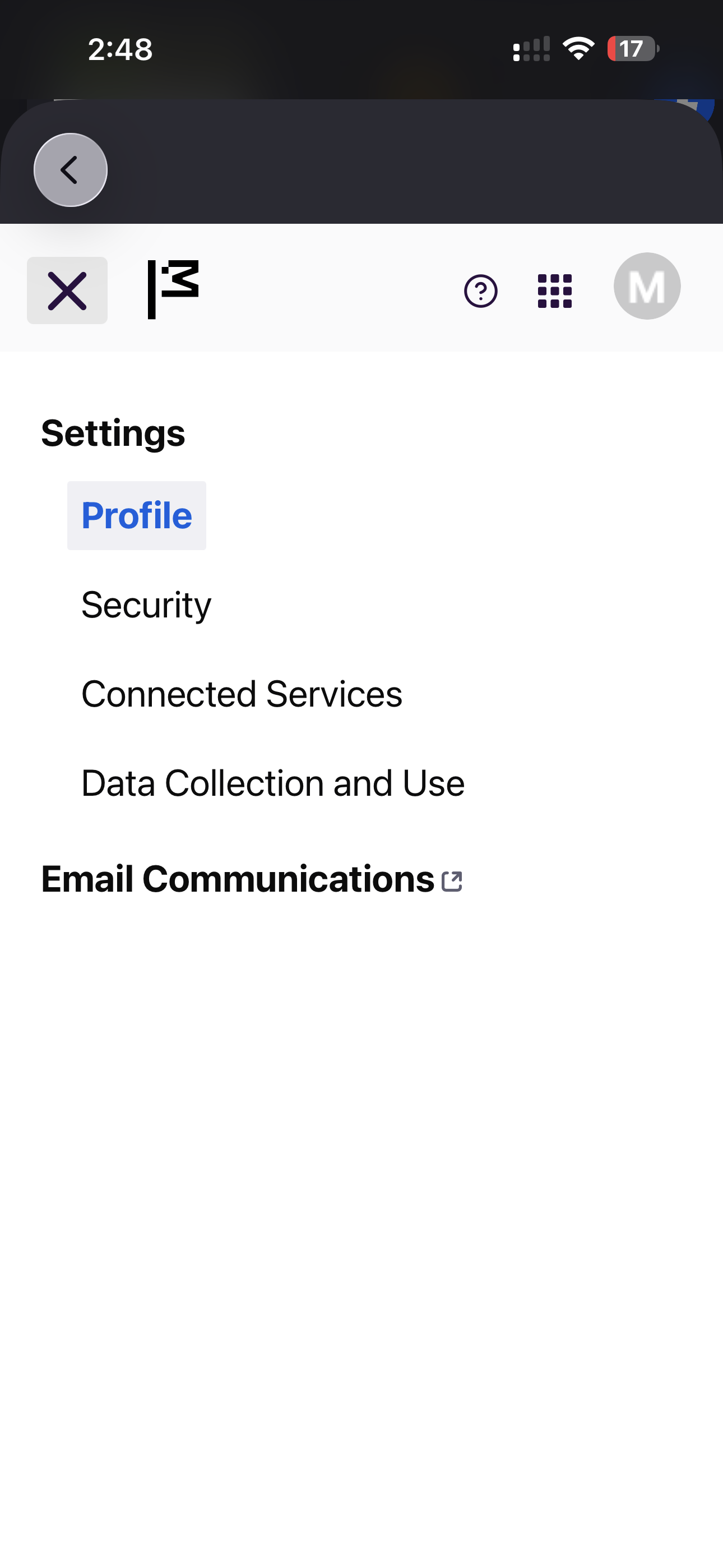View Data Collection and Use
The height and width of the screenshot is (1568, 723).
click(x=272, y=783)
